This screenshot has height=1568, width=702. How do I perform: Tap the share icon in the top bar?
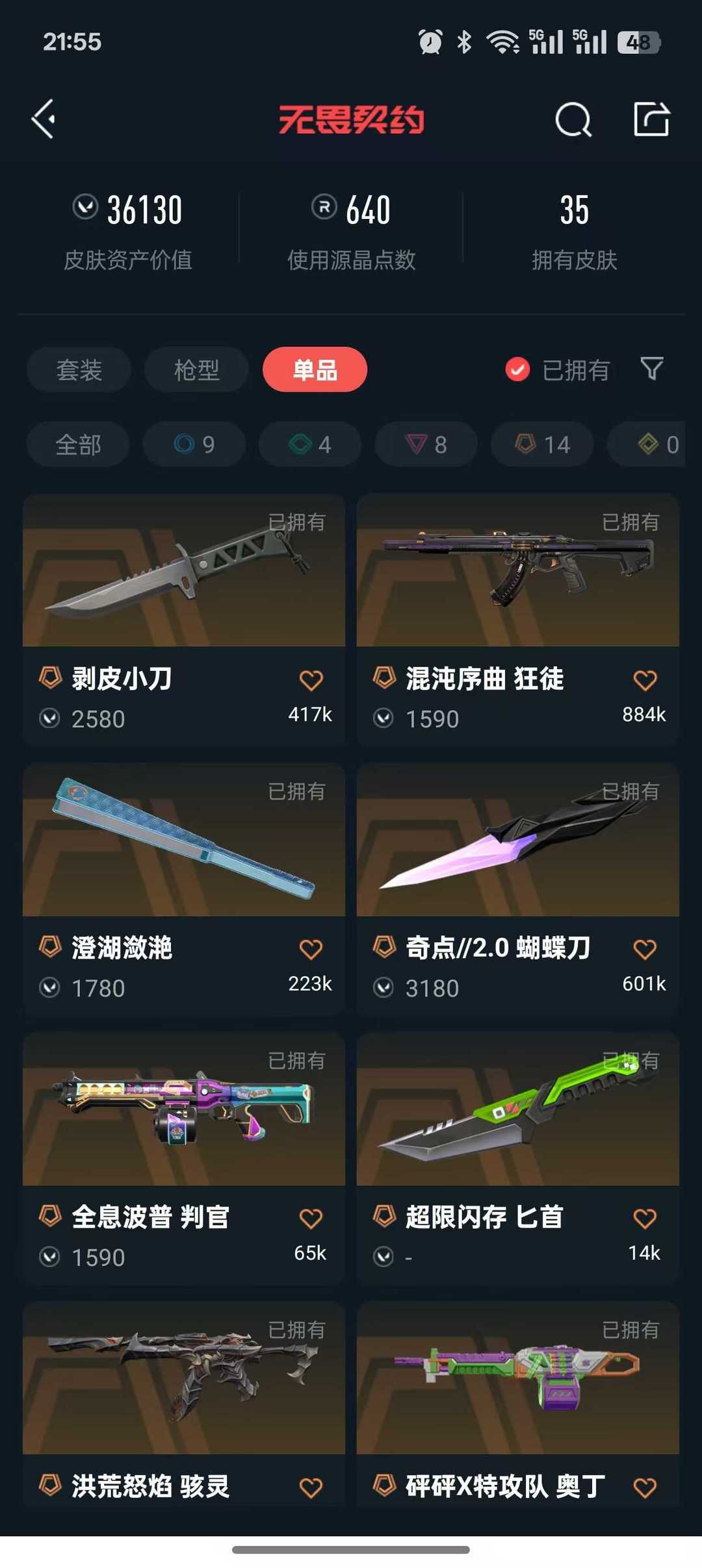pos(652,120)
